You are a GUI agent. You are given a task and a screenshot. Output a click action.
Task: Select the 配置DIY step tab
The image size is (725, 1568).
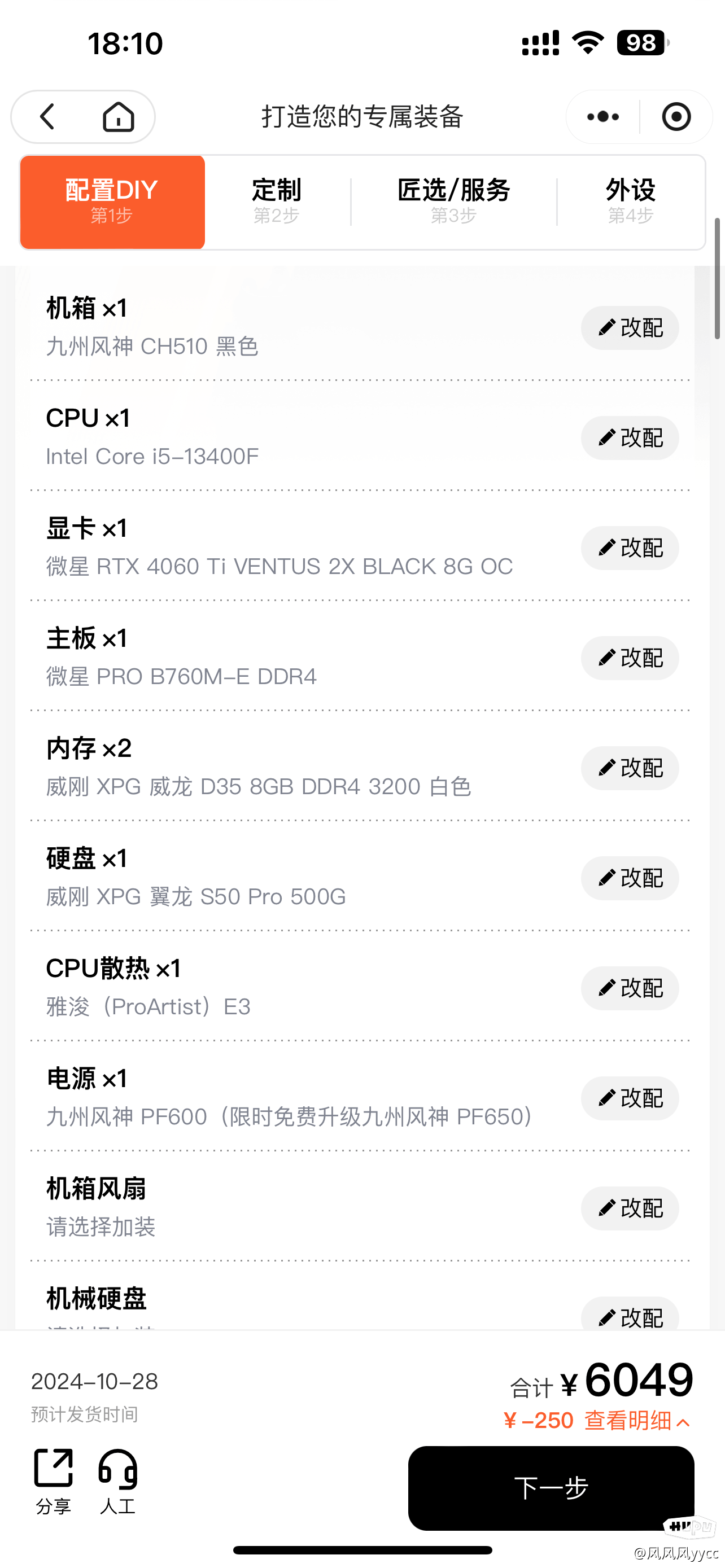(112, 201)
